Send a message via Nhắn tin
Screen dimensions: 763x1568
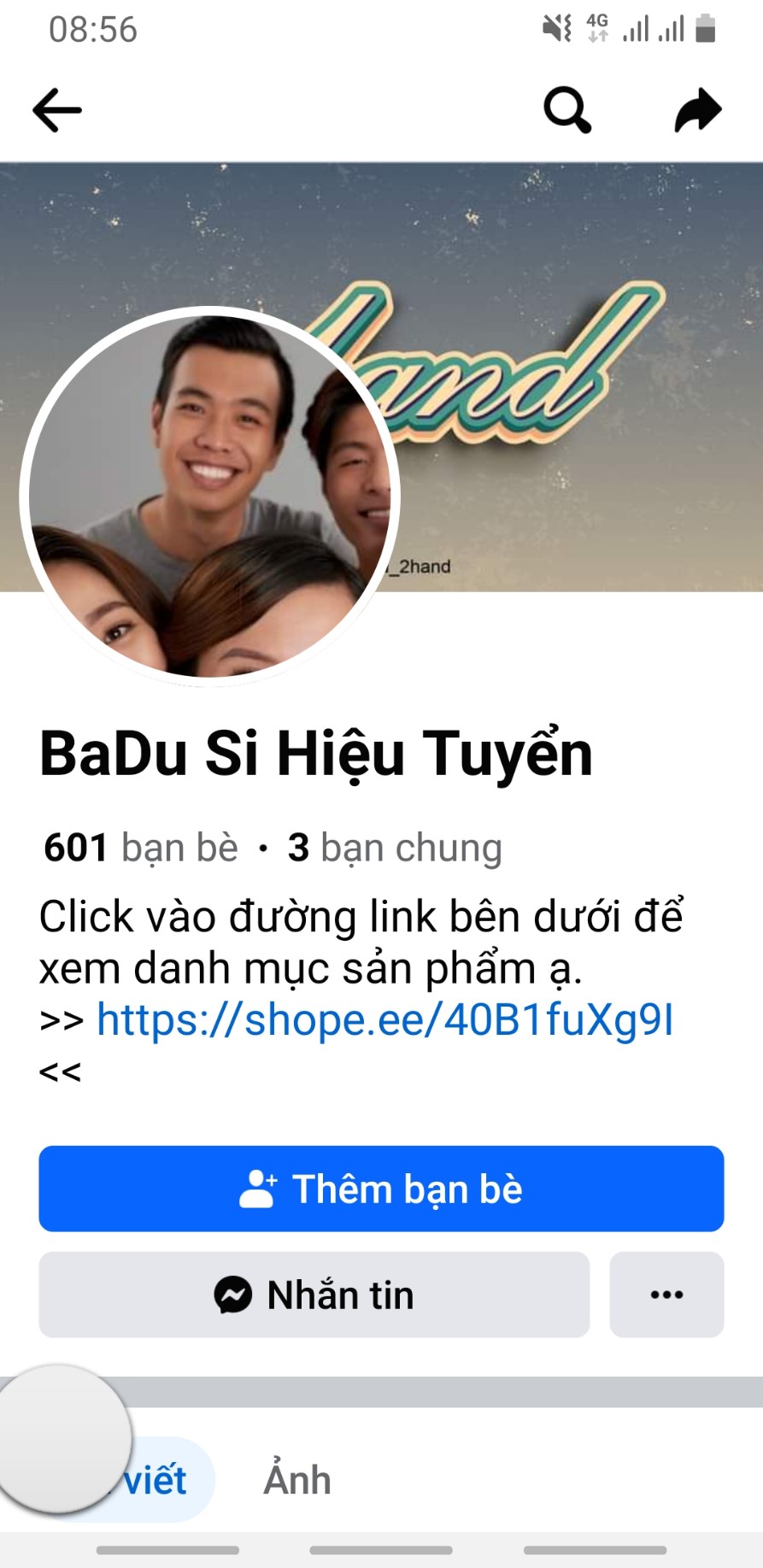tap(314, 1295)
